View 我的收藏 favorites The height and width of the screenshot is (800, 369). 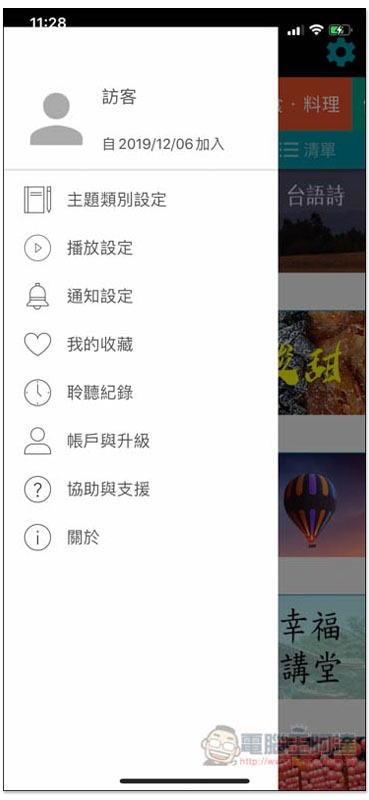click(x=141, y=344)
